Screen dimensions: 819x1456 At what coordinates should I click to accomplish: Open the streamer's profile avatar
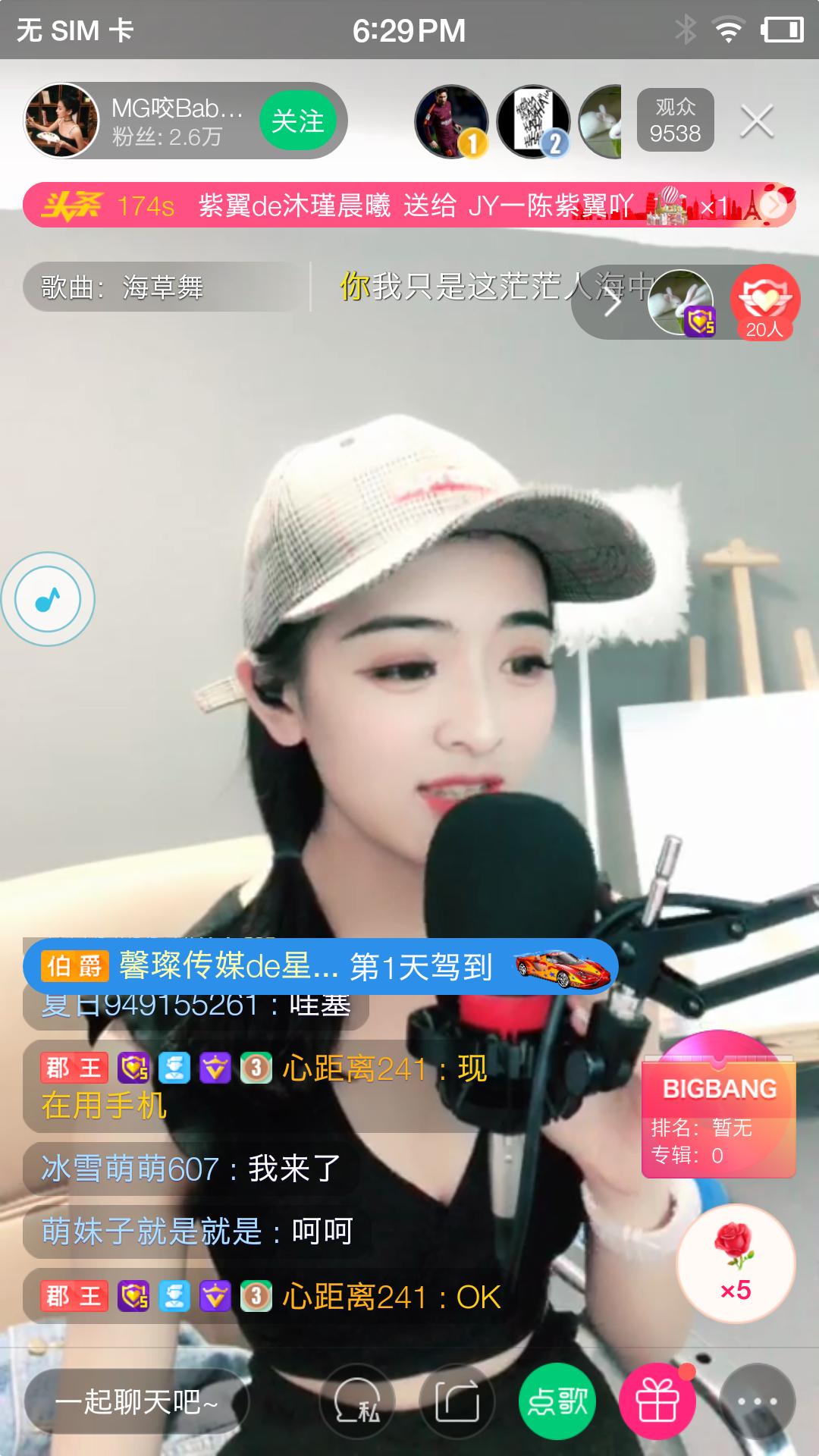[61, 121]
